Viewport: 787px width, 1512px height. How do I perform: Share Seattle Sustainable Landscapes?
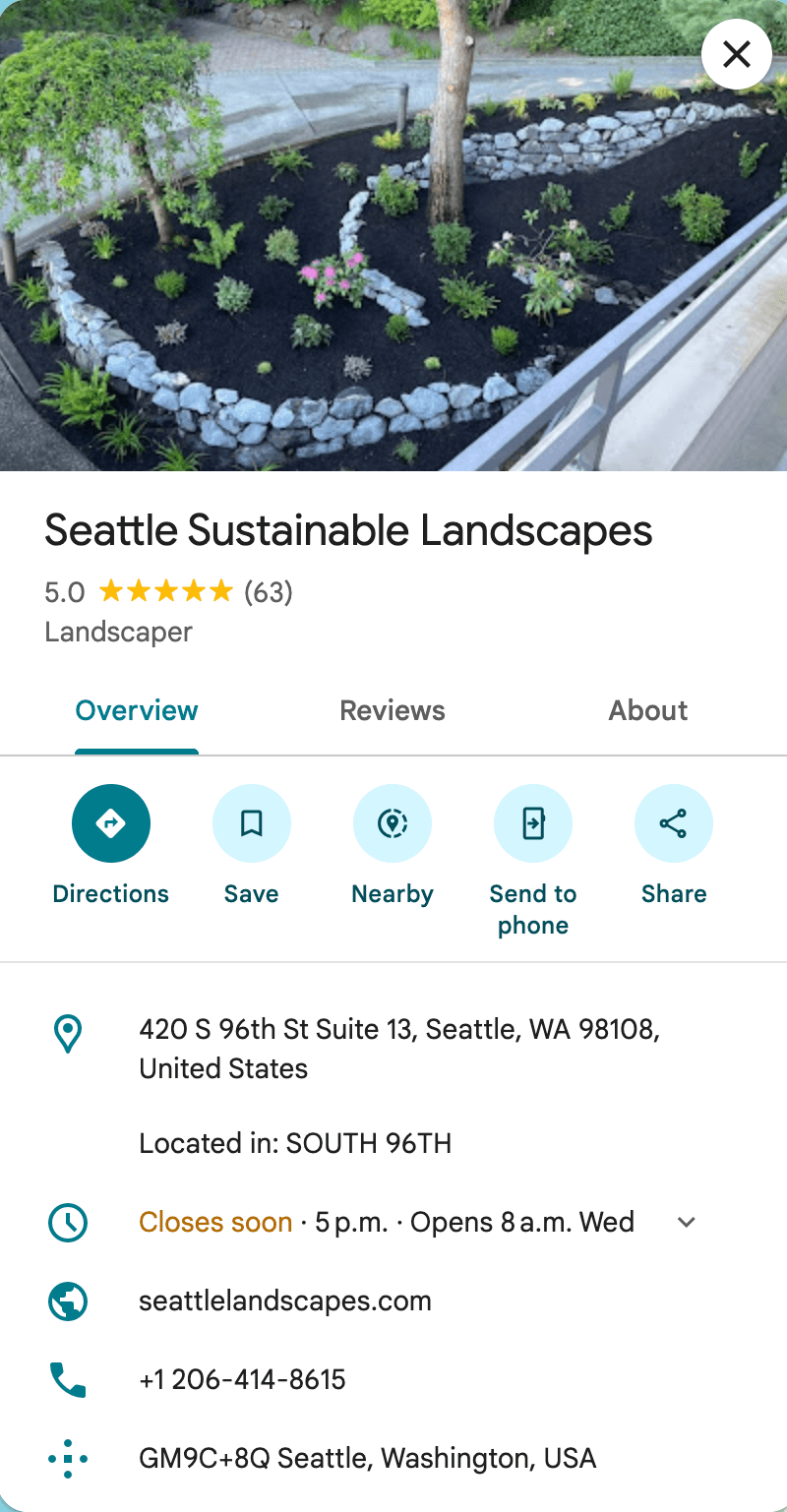pyautogui.click(x=674, y=823)
